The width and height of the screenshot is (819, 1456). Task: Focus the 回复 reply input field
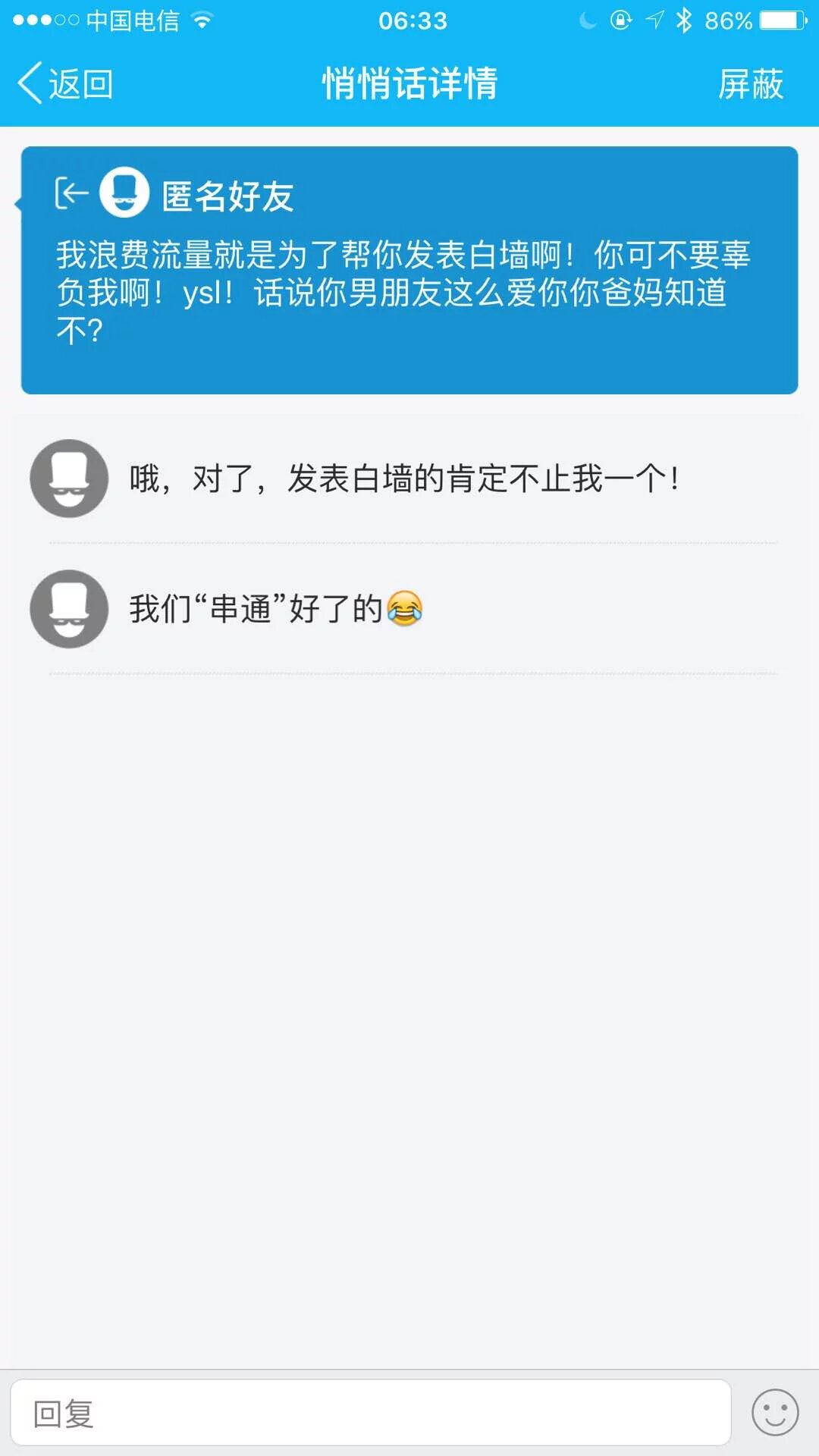click(370, 1412)
